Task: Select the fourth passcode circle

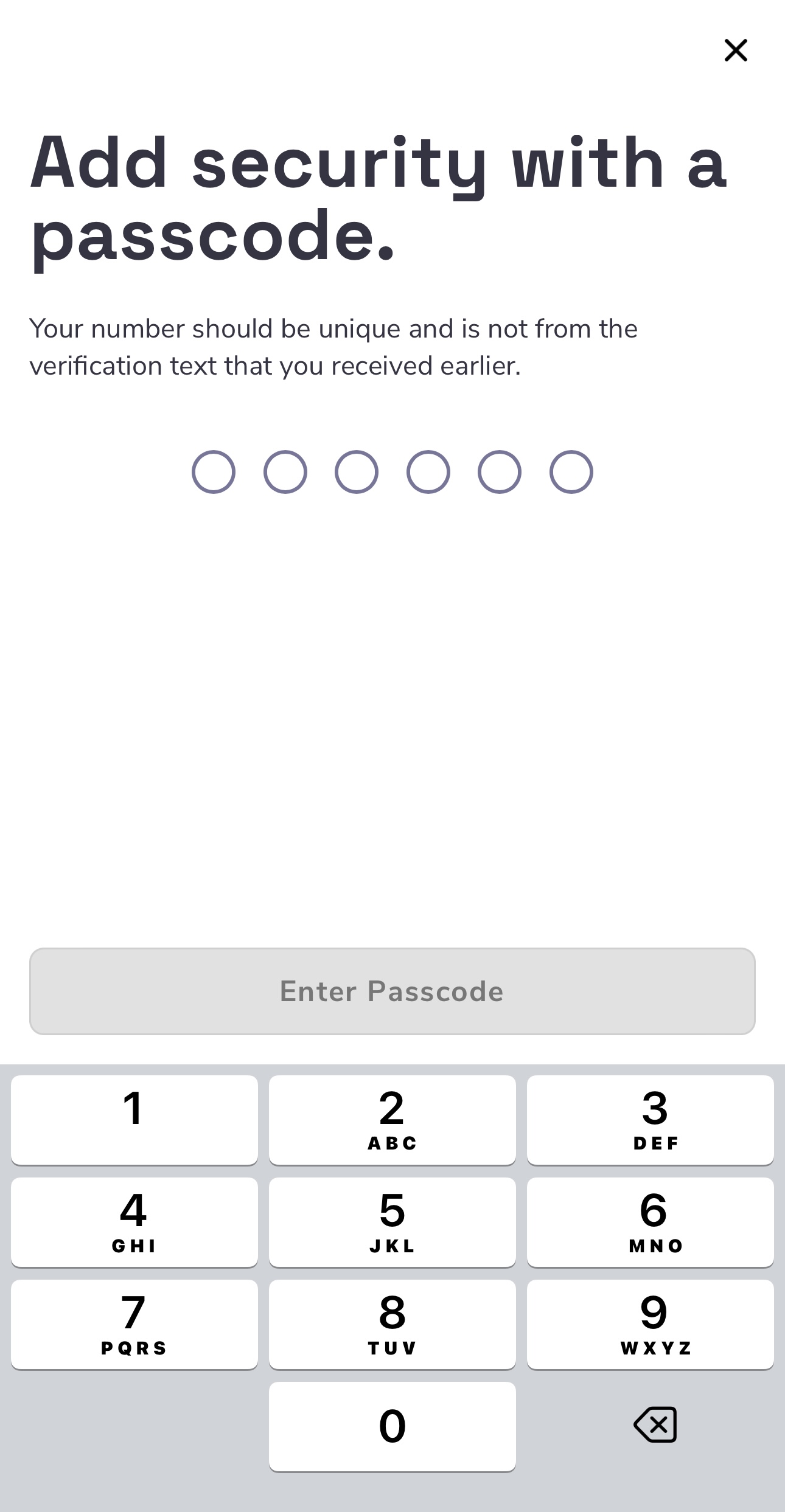Action: [x=428, y=471]
